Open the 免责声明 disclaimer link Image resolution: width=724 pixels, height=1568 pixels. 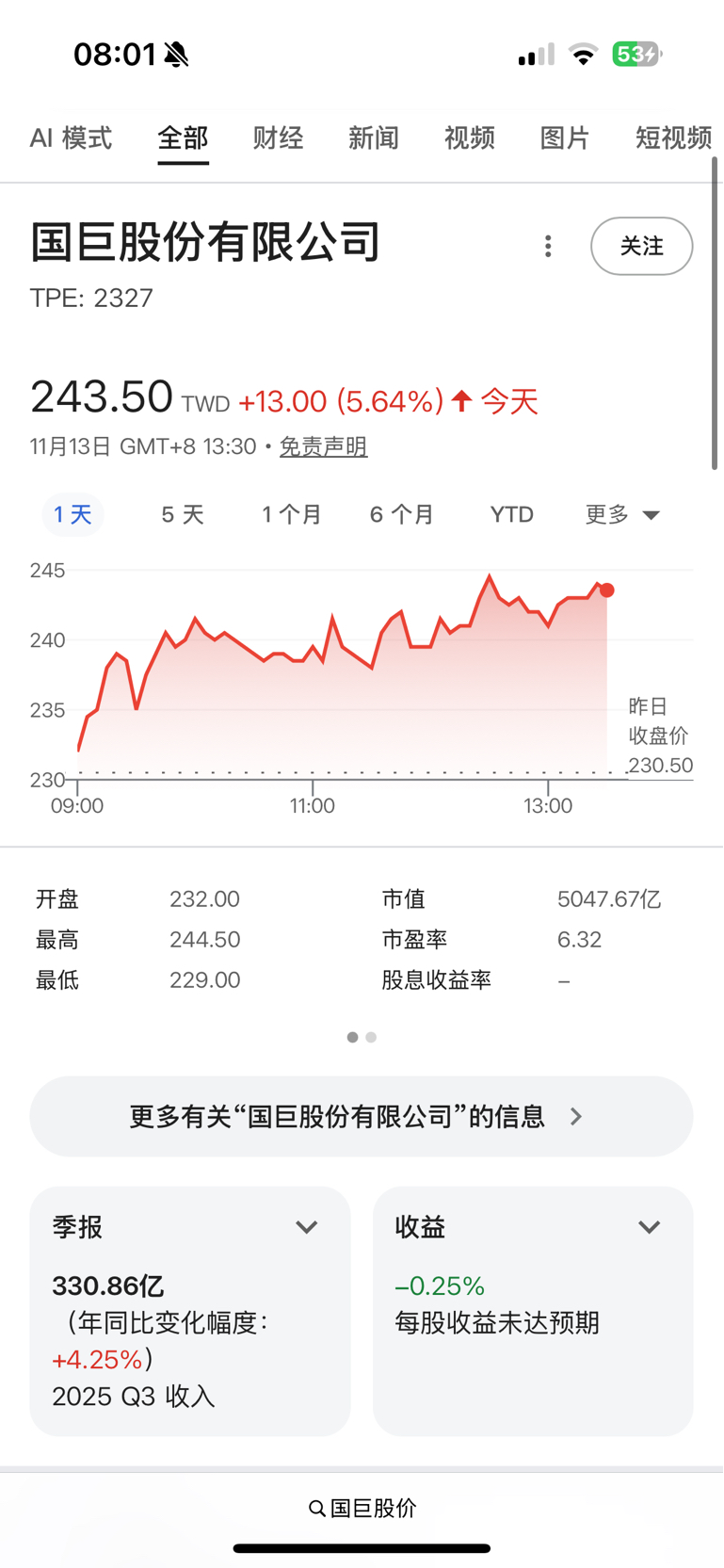tap(323, 446)
